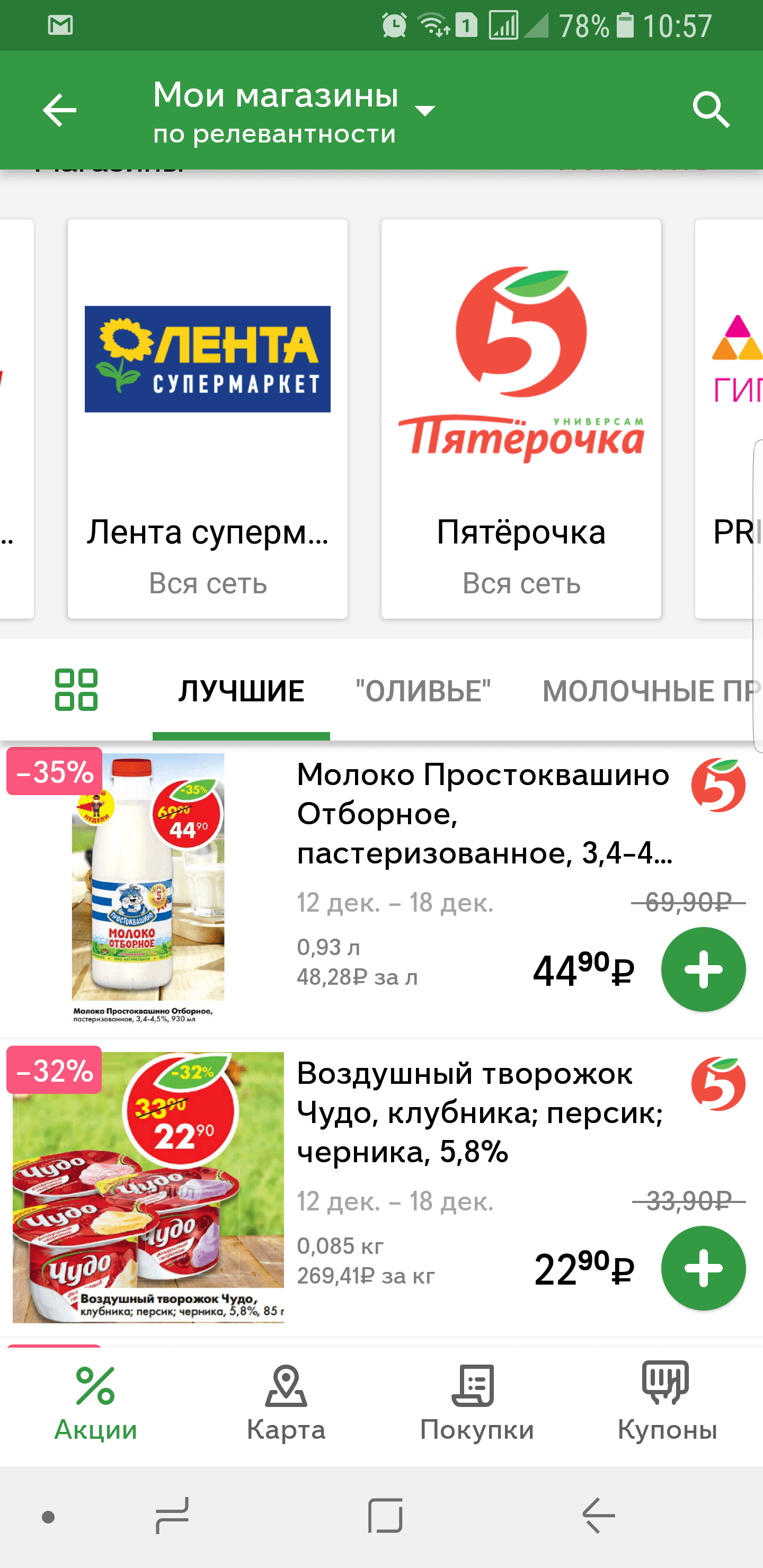Open the Лента супермаркет store card
The image size is (763, 1568).
208,419
